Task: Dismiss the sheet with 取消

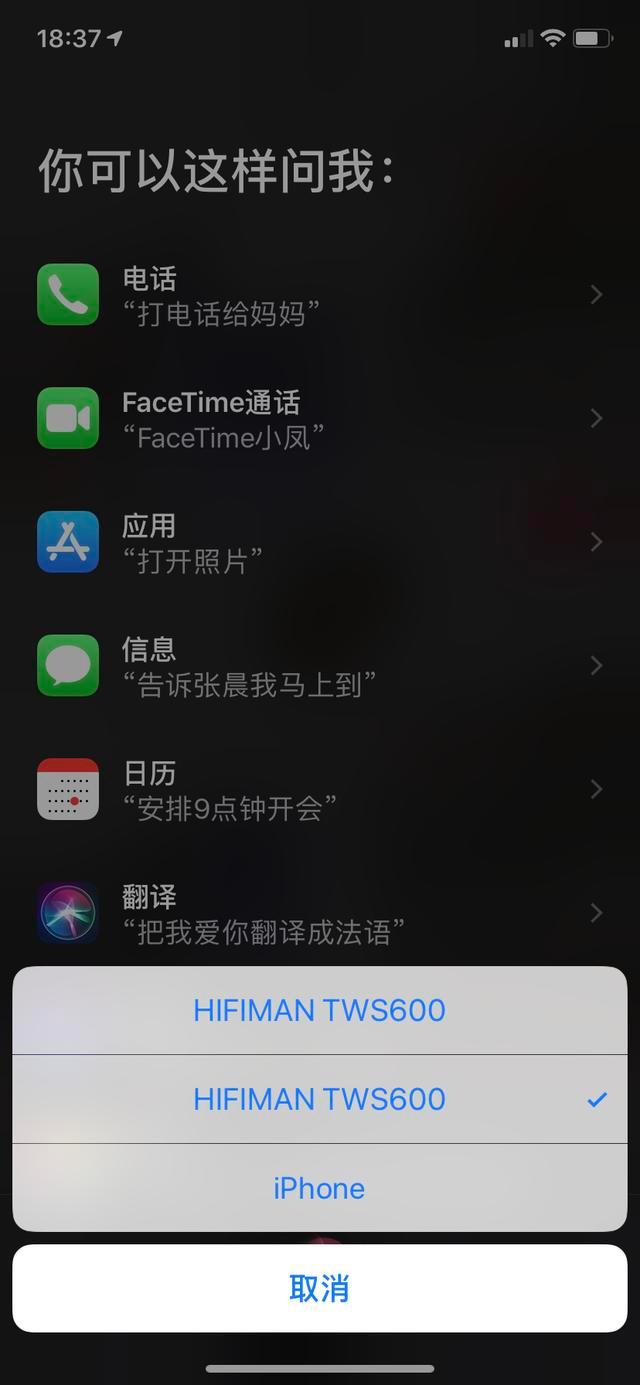Action: 319,1288
